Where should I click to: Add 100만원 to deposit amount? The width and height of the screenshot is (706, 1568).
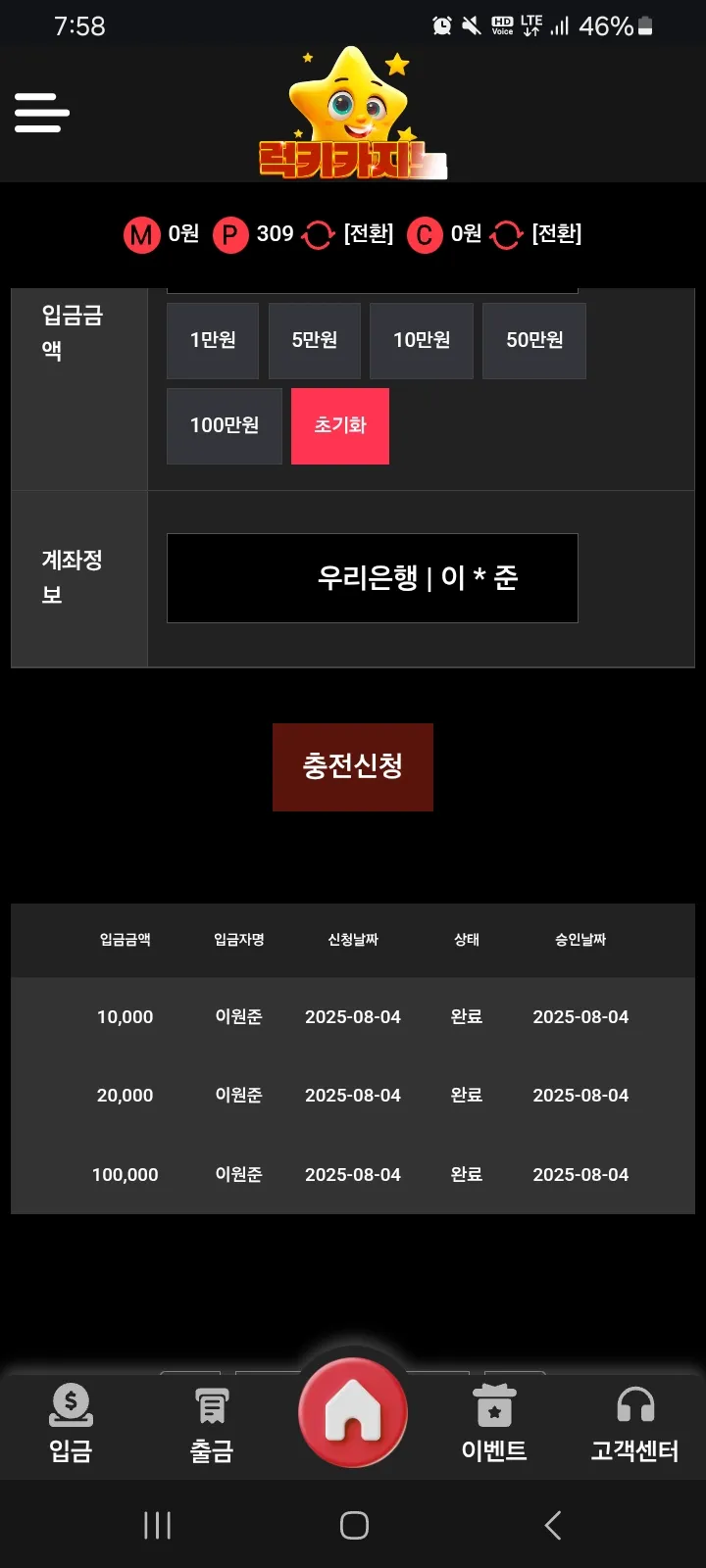(225, 425)
